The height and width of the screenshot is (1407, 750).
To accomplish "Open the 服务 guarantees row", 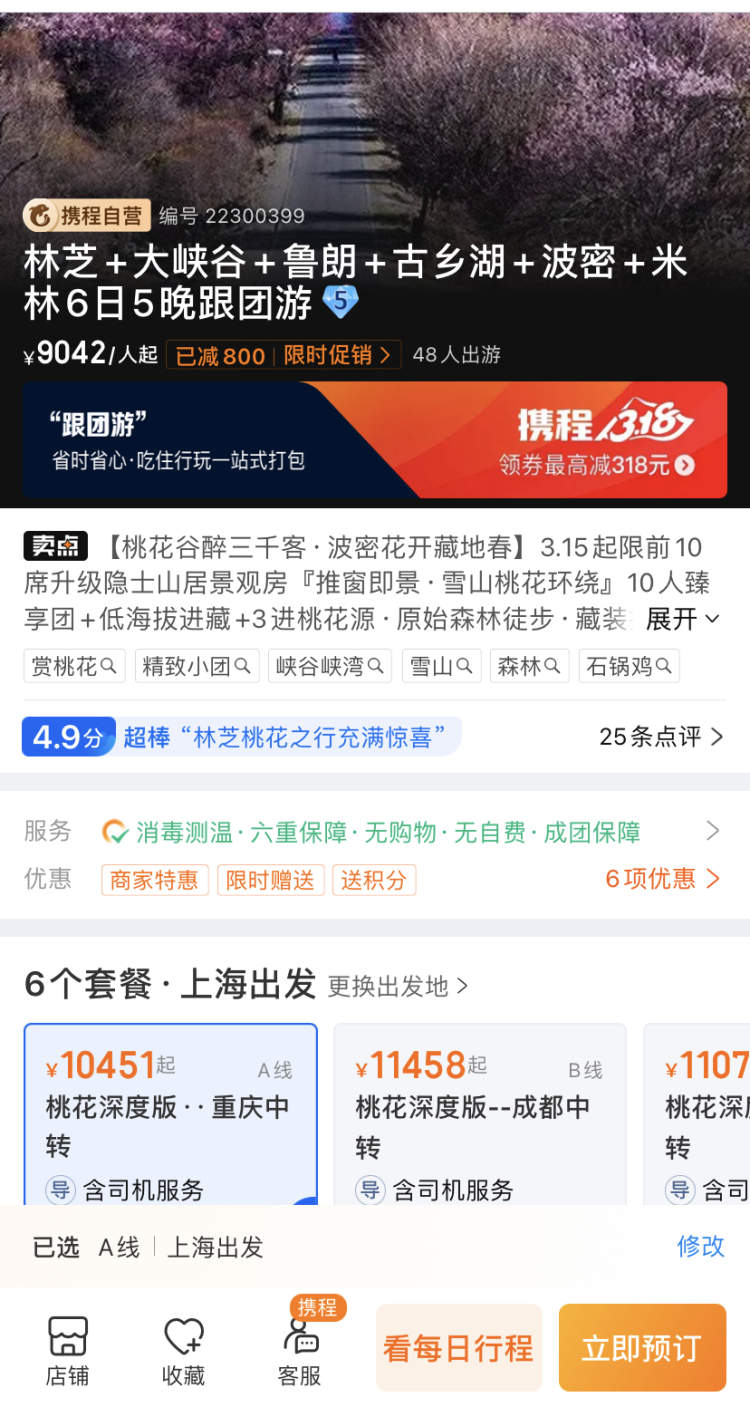I will tap(375, 831).
